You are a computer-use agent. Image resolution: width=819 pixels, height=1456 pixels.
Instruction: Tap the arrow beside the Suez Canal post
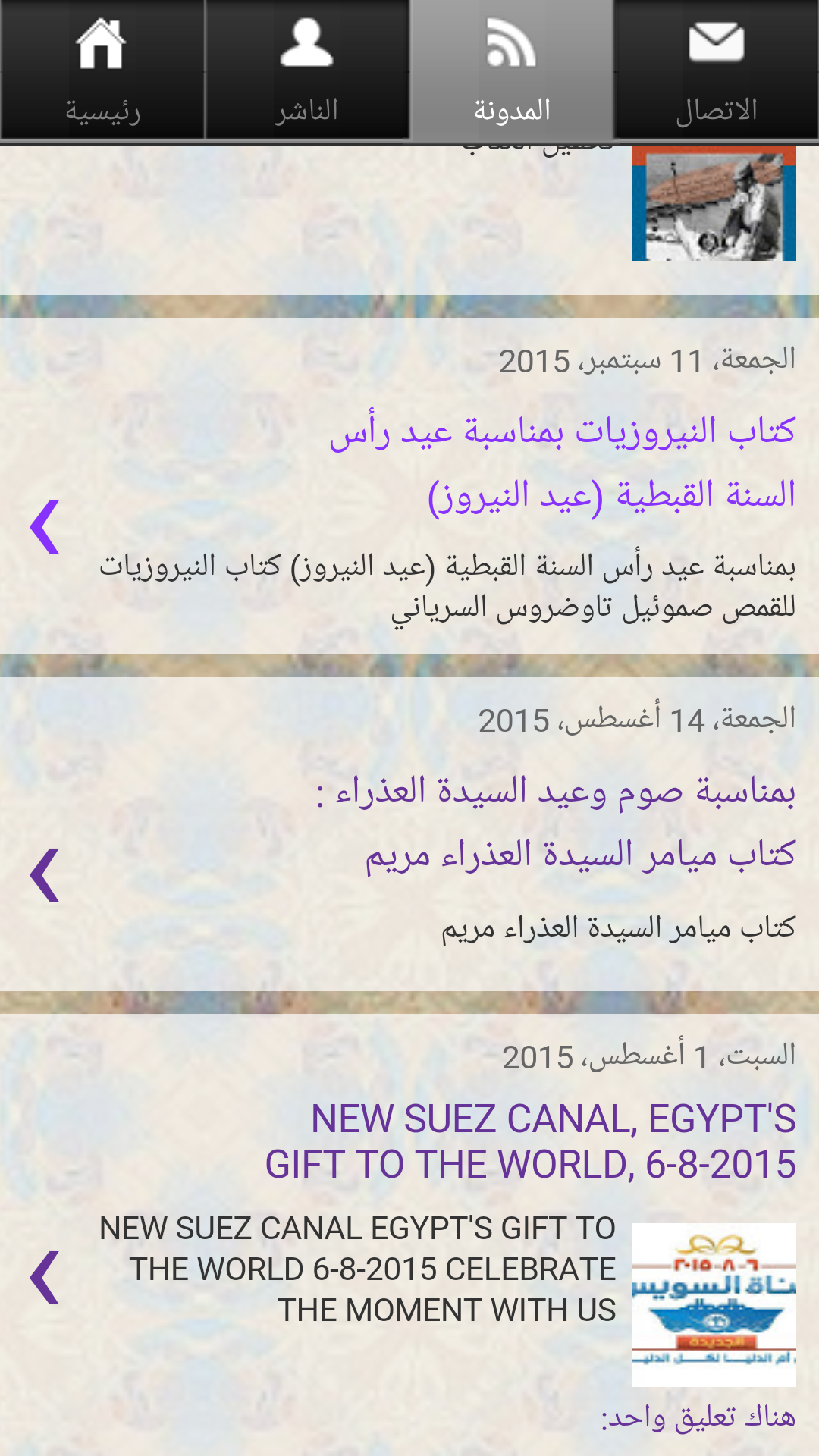44,1278
